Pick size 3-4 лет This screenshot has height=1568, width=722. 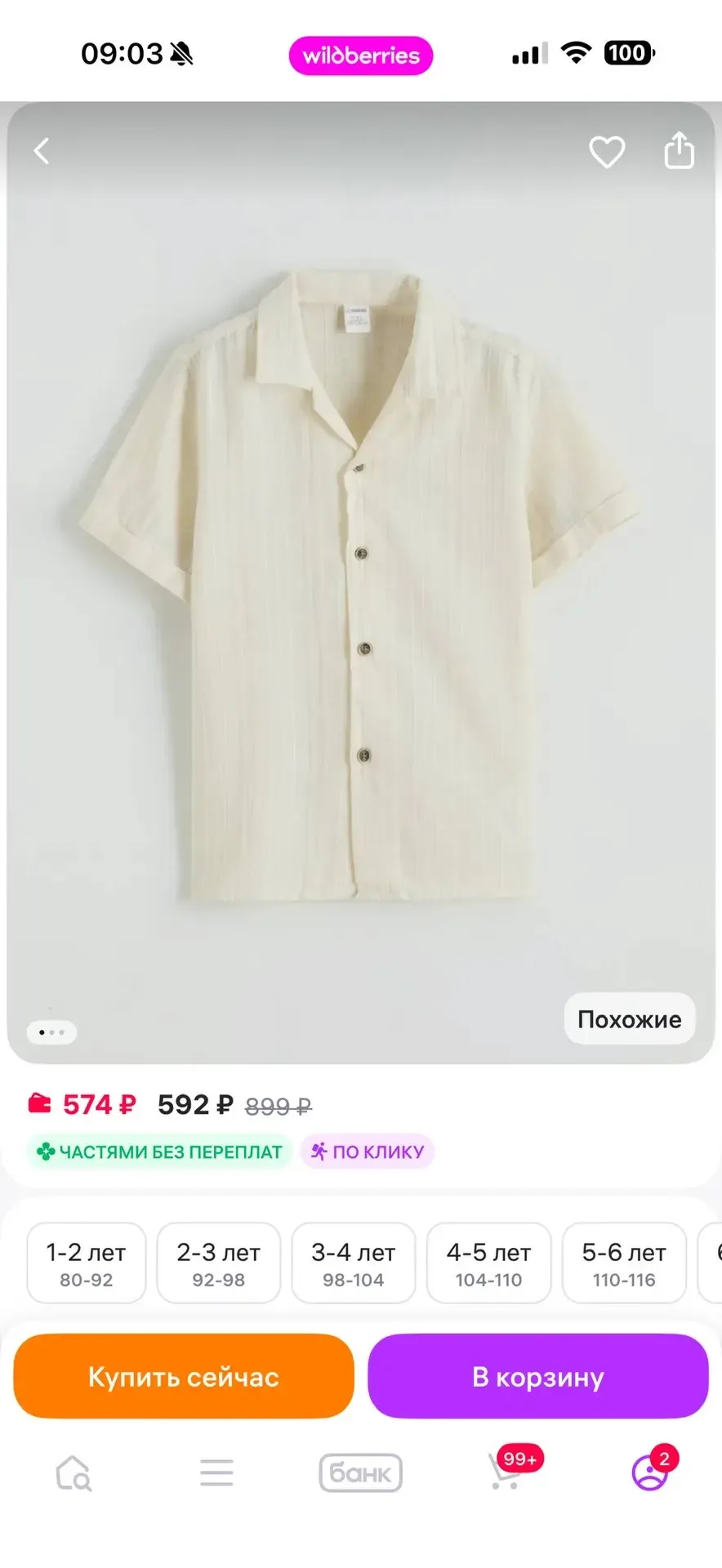353,1263
